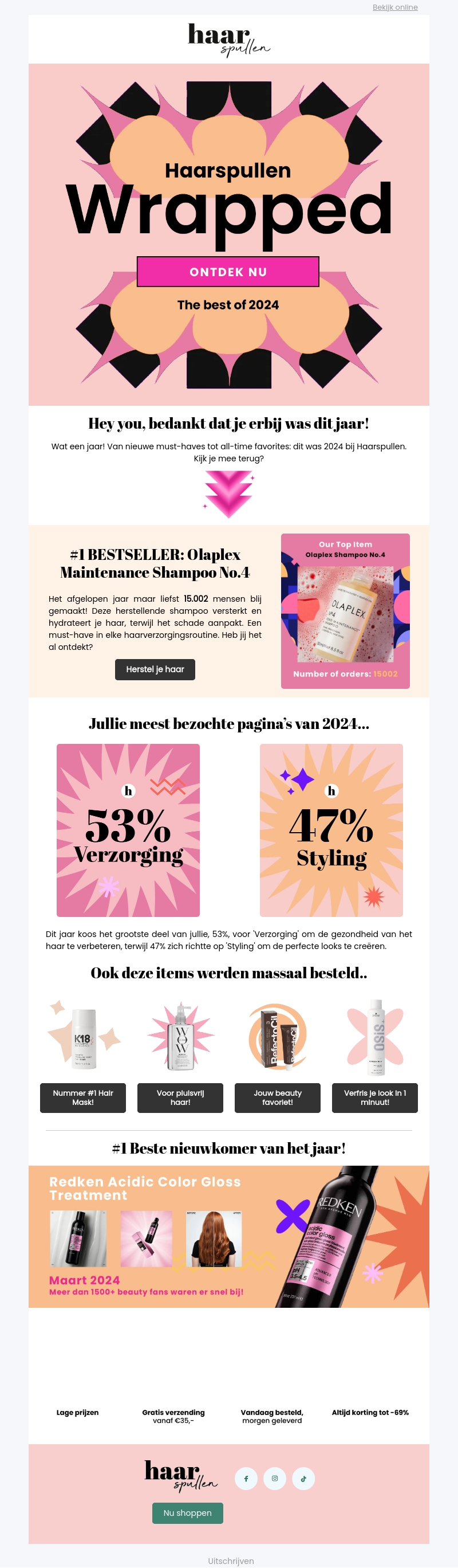
Task: Open the Redken Acidic Color Gloss banner
Action: tap(228, 1236)
